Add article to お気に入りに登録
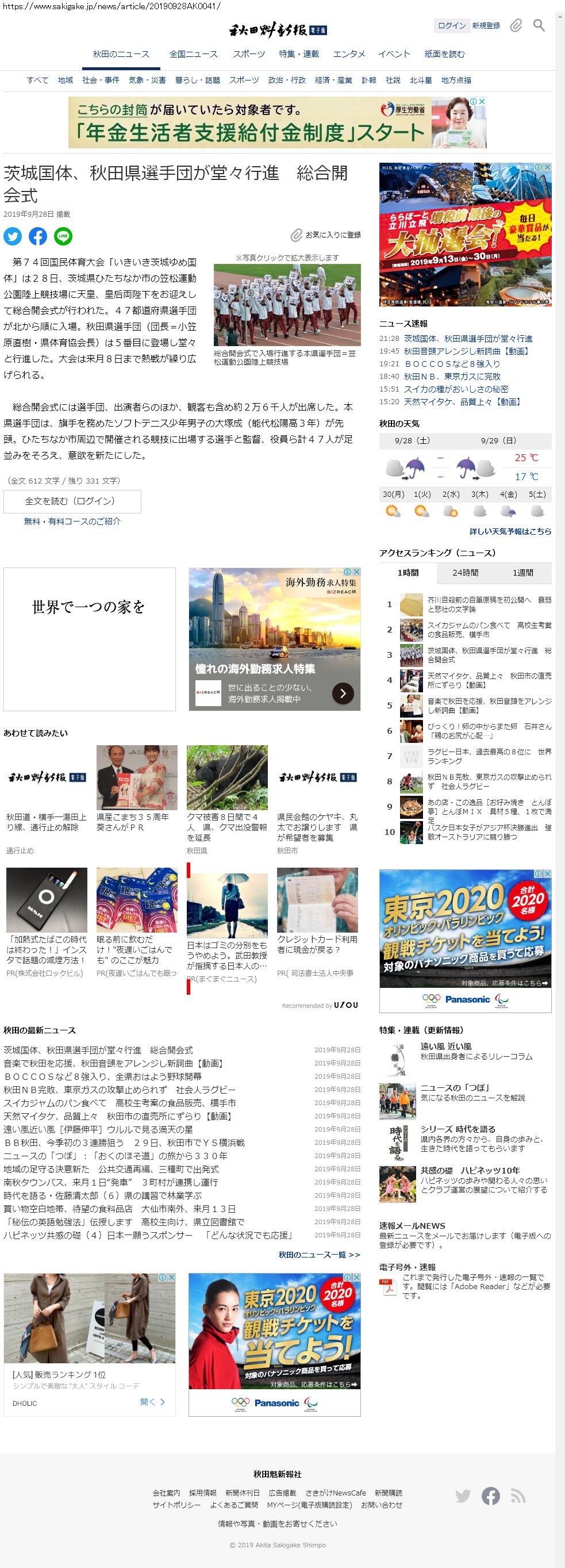565x1568 pixels. pyautogui.click(x=326, y=235)
